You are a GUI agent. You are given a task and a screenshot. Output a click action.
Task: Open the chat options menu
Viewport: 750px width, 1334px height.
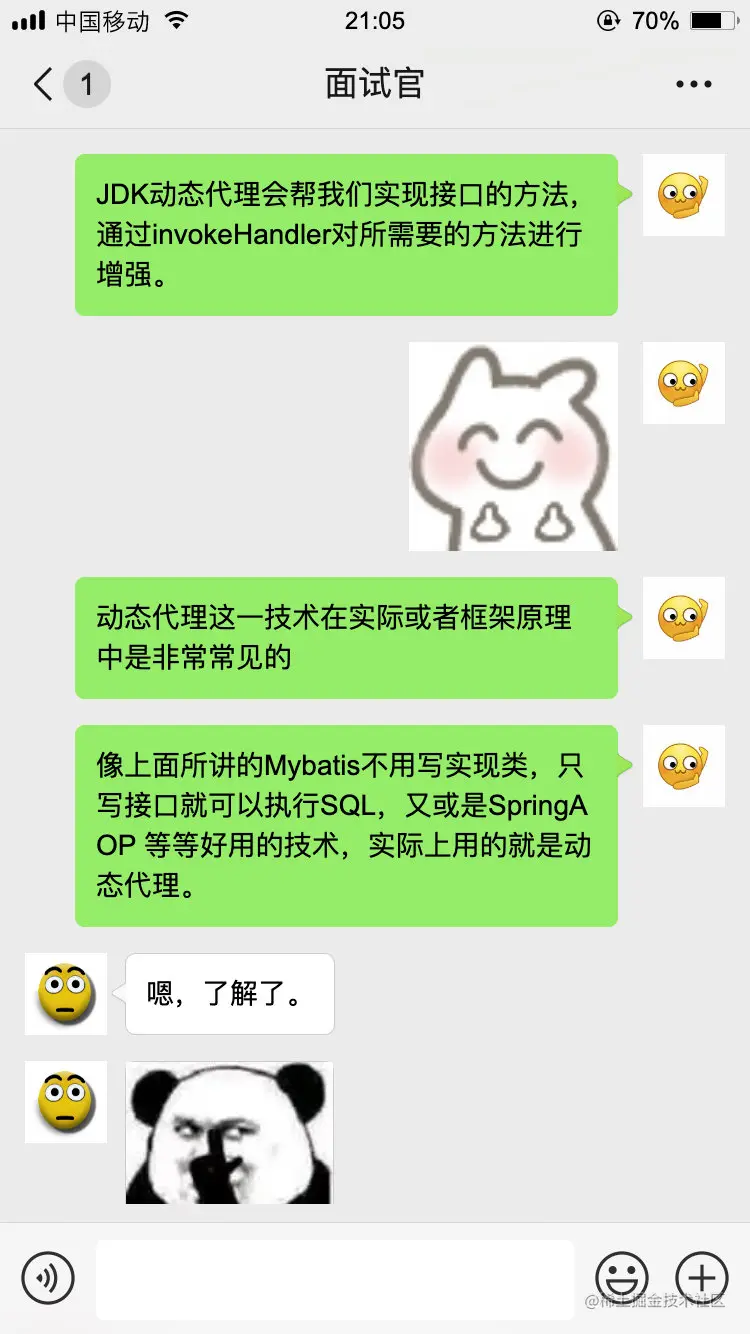(693, 84)
